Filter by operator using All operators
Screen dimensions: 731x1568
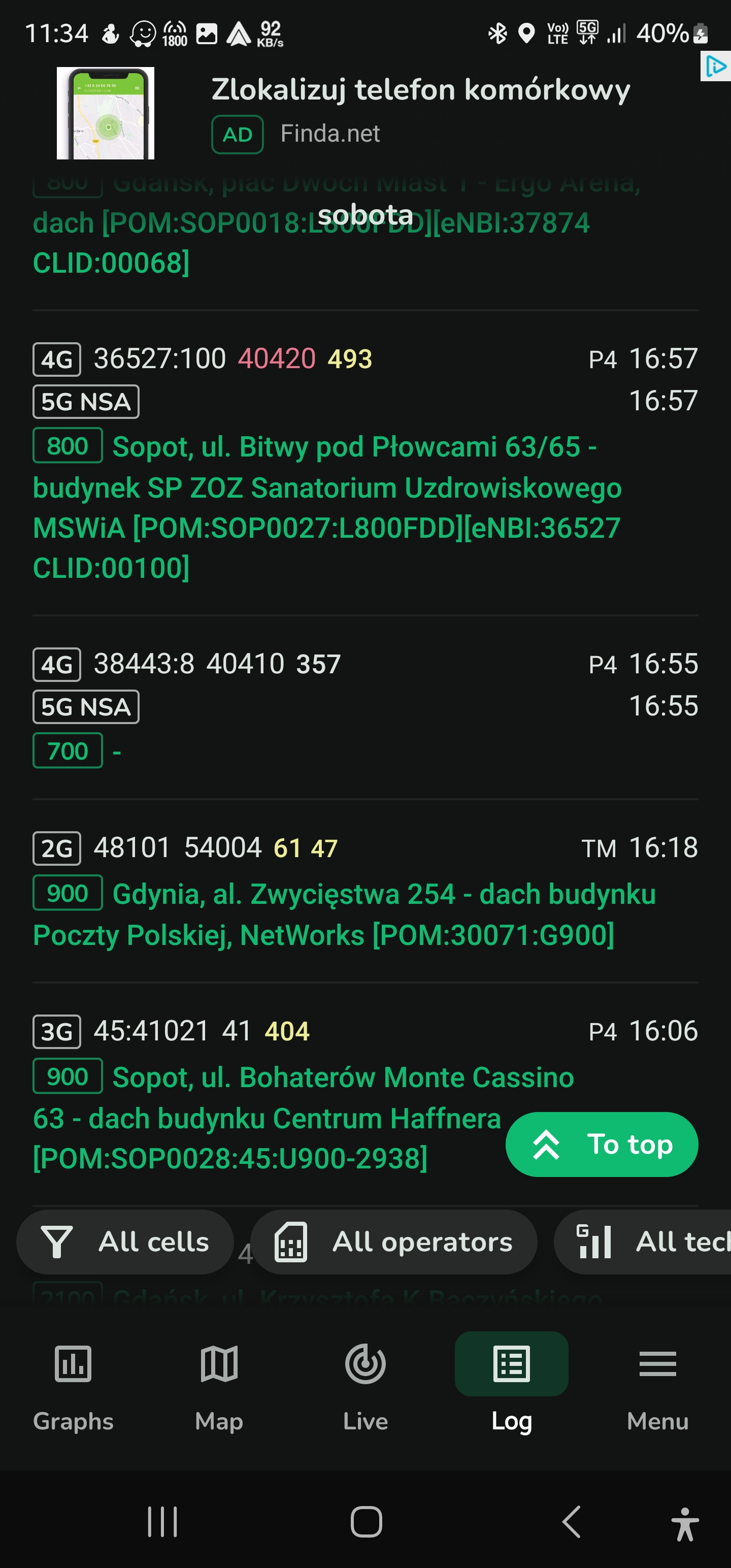[x=394, y=1242]
